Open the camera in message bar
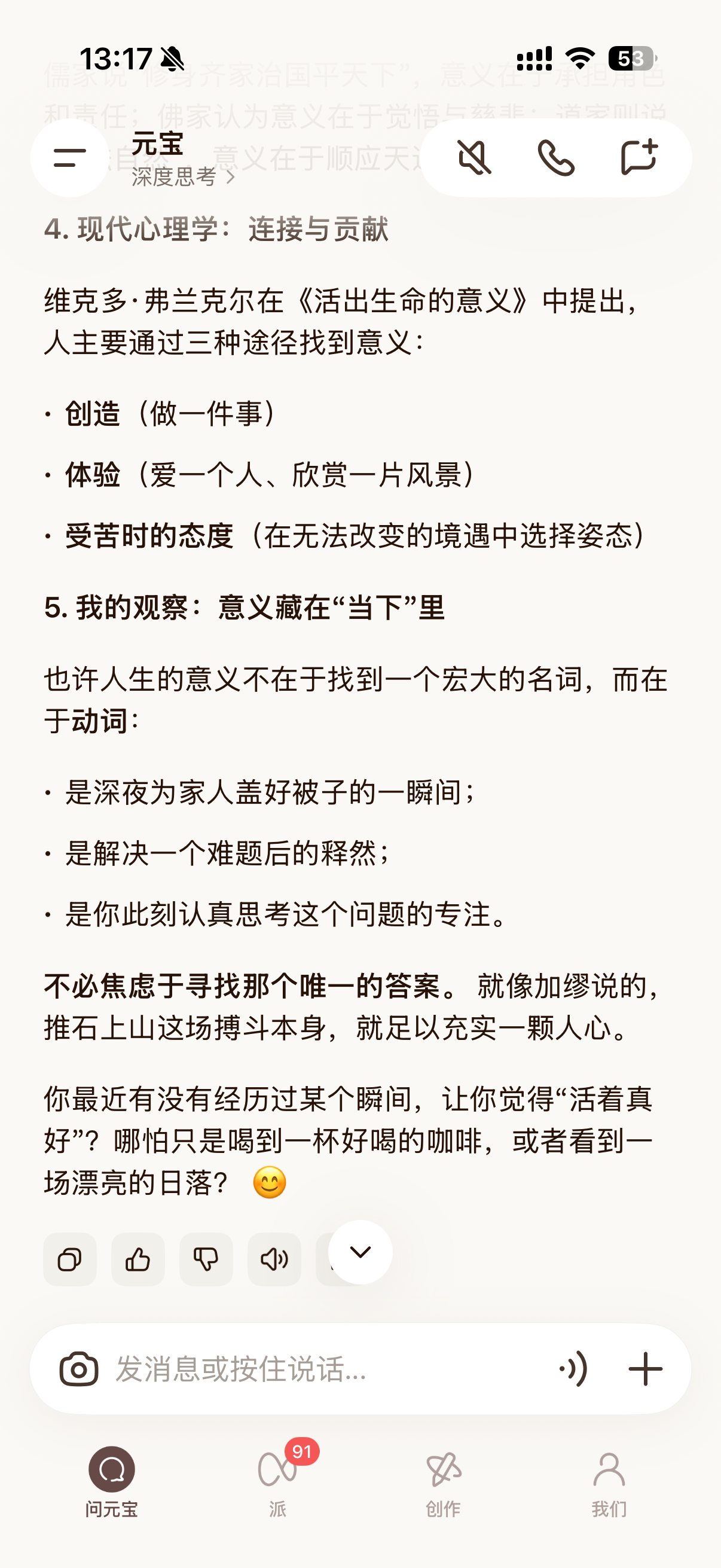Image resolution: width=721 pixels, height=1568 pixels. pyautogui.click(x=78, y=1369)
